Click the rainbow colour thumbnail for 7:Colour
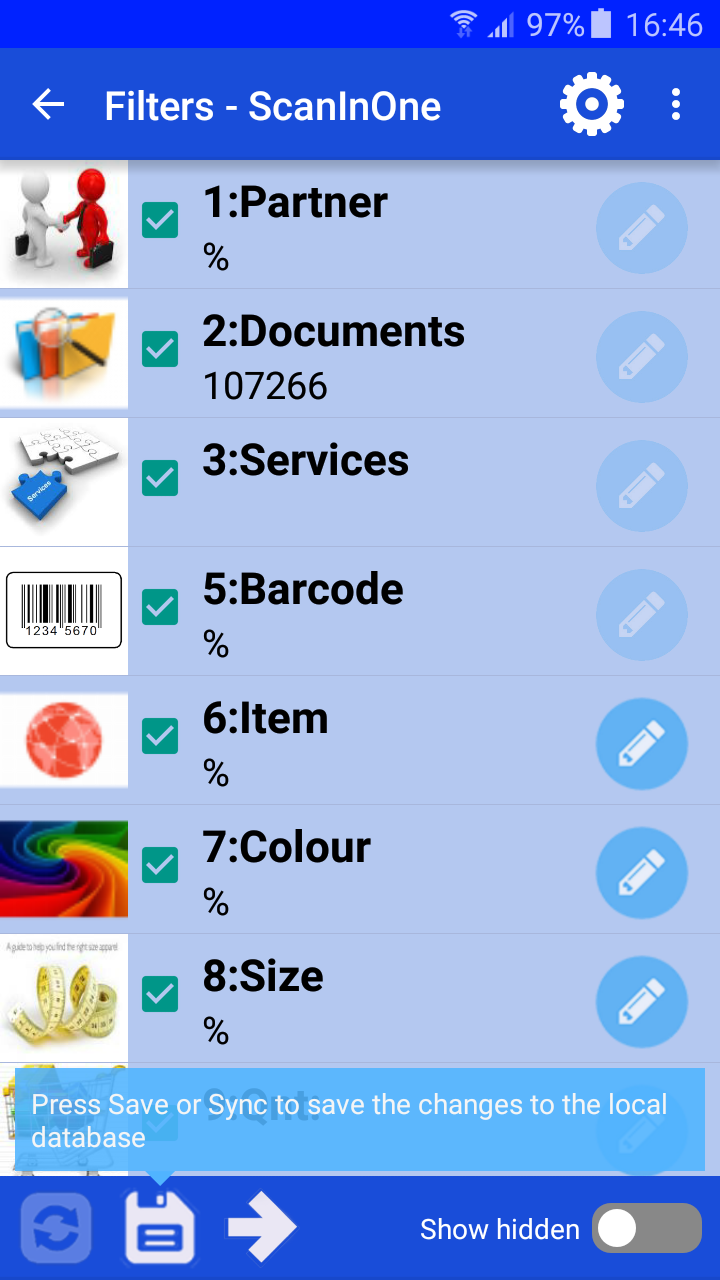The image size is (720, 1280). click(x=64, y=868)
